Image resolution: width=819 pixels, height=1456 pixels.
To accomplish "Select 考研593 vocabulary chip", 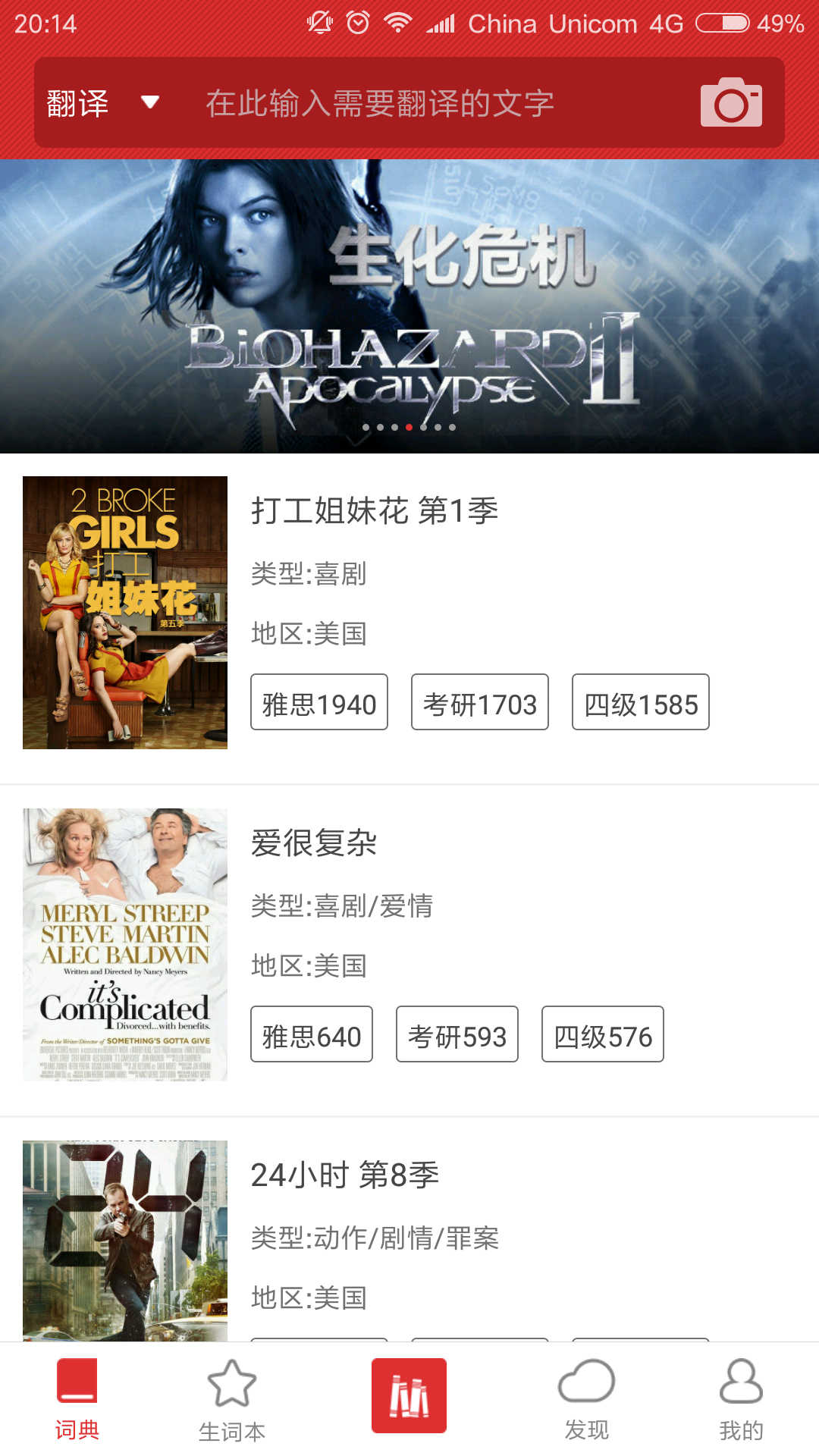I will point(457,1035).
